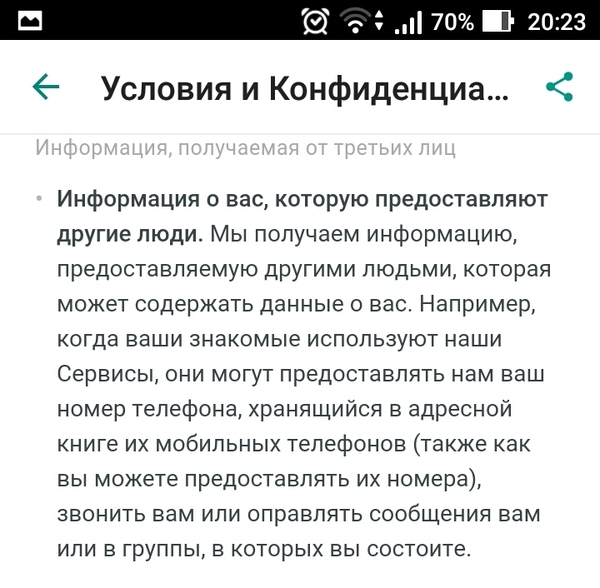This screenshot has height=588, width=600.
Task: Go back using the arrow icon
Action: [x=46, y=88]
